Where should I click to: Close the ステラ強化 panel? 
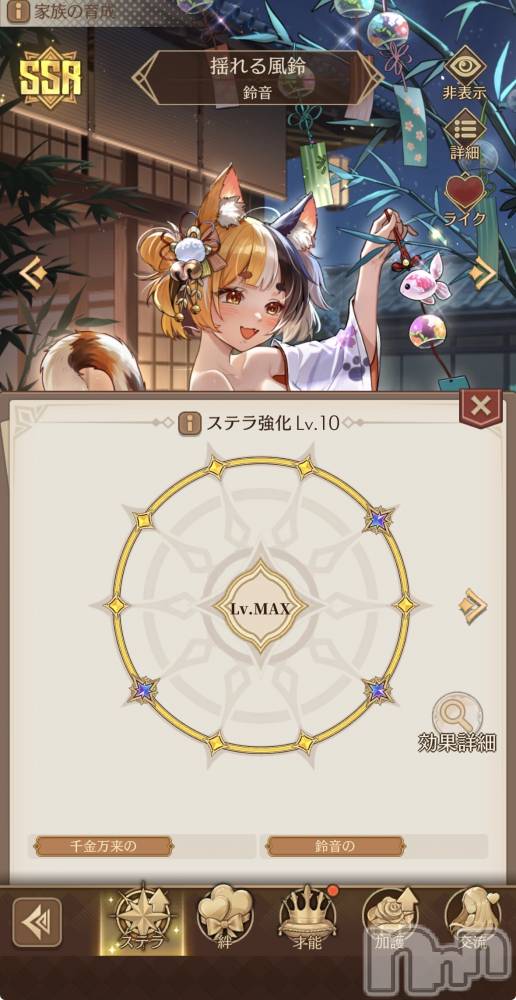coord(481,406)
